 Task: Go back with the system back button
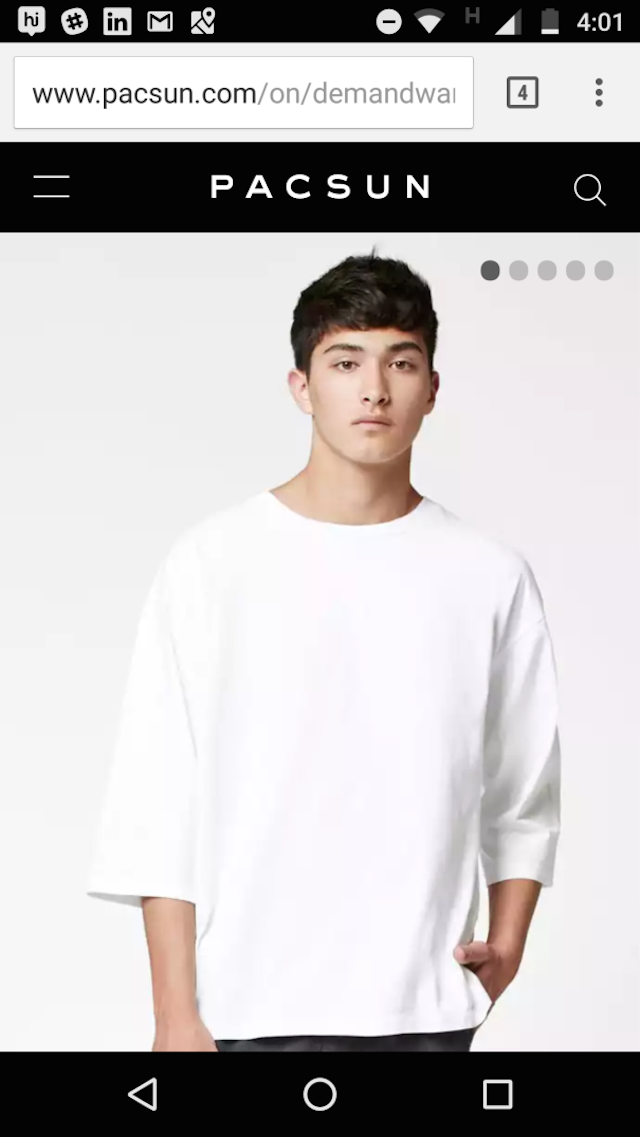[143, 1094]
